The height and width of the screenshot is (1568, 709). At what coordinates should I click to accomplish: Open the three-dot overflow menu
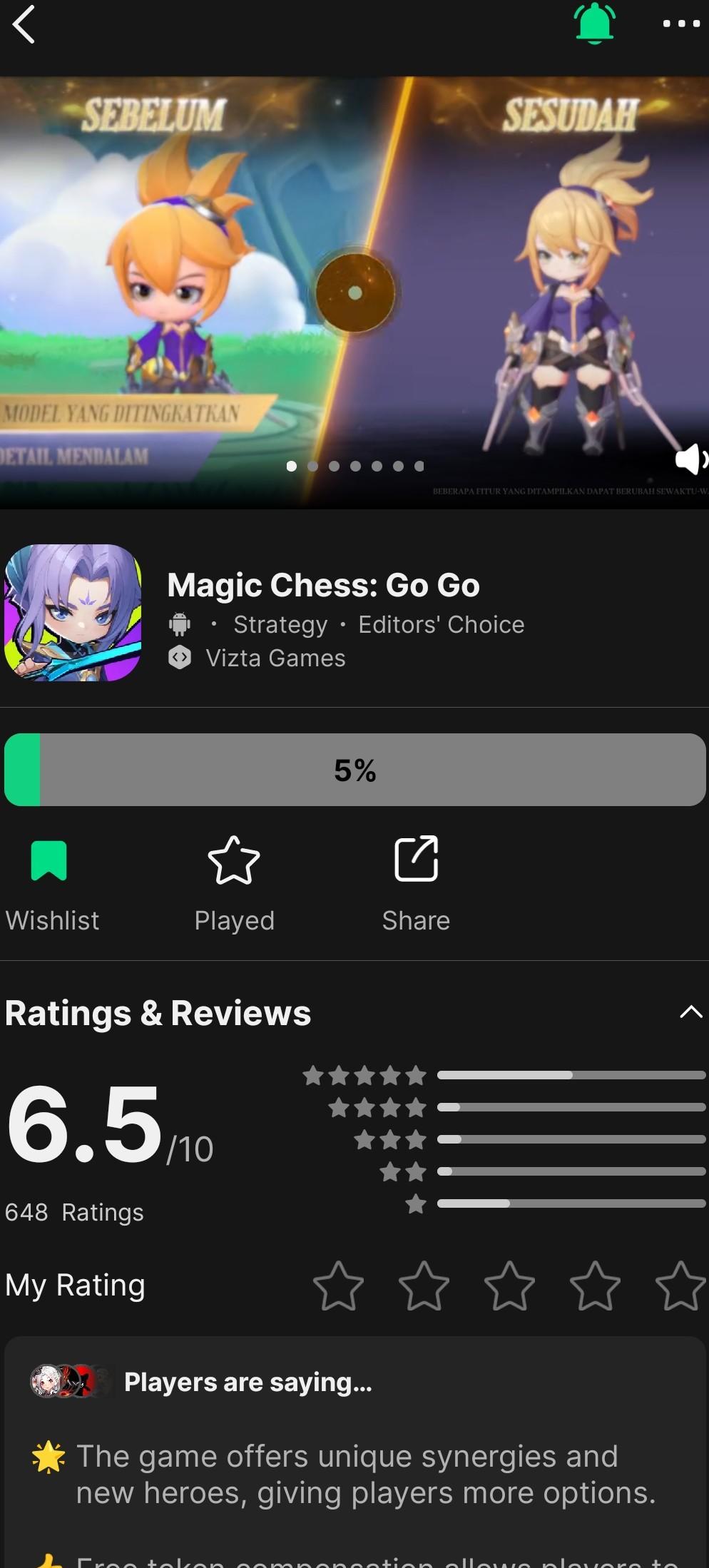click(x=680, y=24)
